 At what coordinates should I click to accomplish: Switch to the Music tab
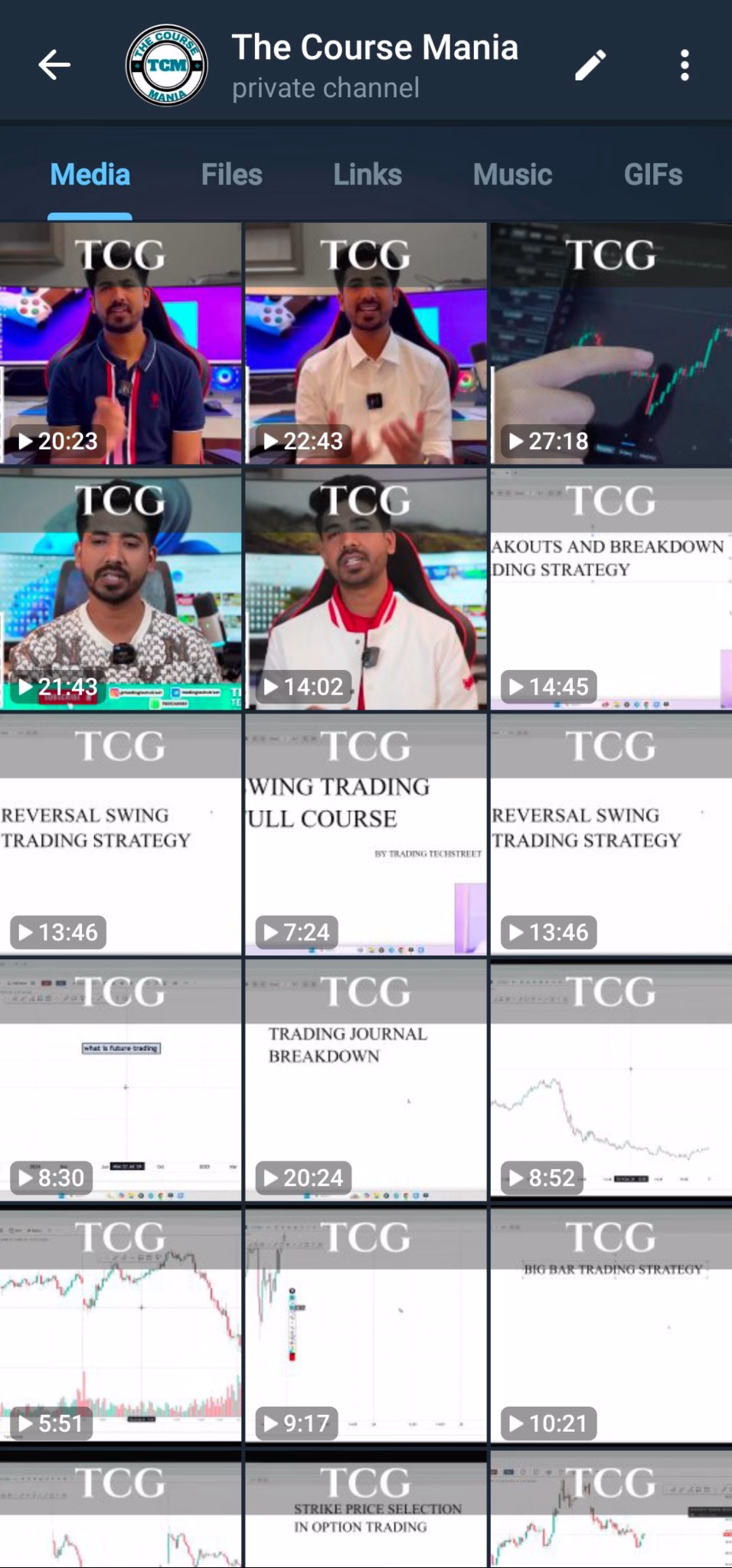click(512, 175)
